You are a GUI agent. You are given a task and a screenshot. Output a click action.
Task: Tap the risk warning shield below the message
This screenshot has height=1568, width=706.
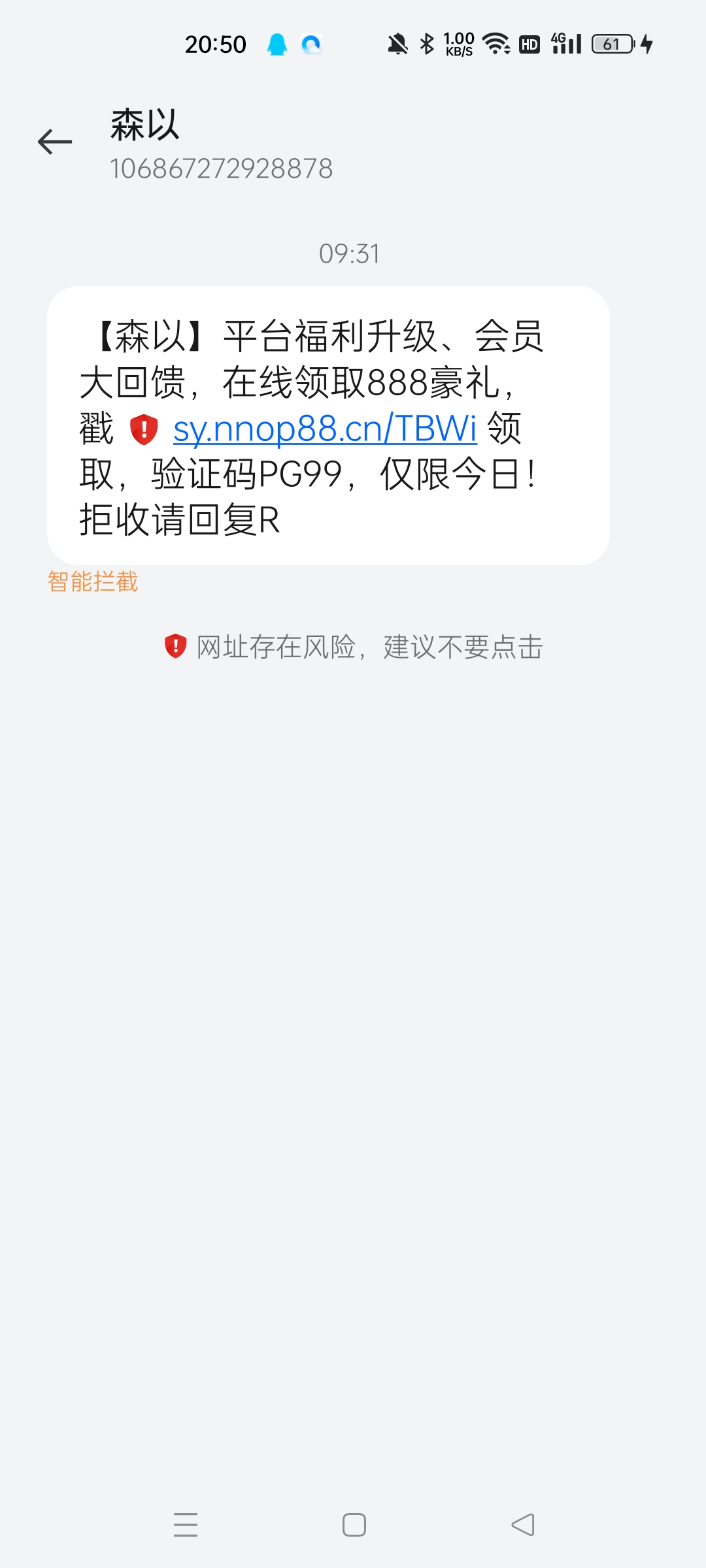click(175, 647)
